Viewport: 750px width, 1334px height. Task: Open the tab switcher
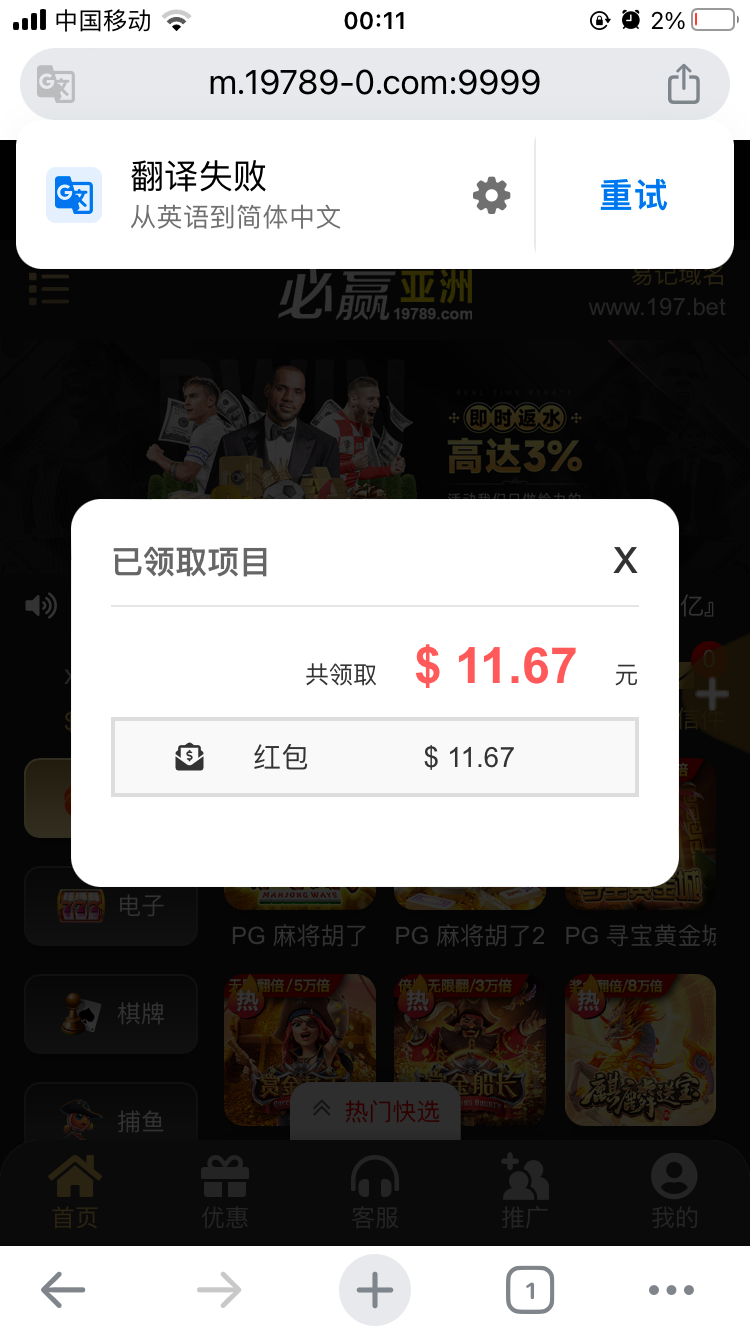pos(530,1291)
